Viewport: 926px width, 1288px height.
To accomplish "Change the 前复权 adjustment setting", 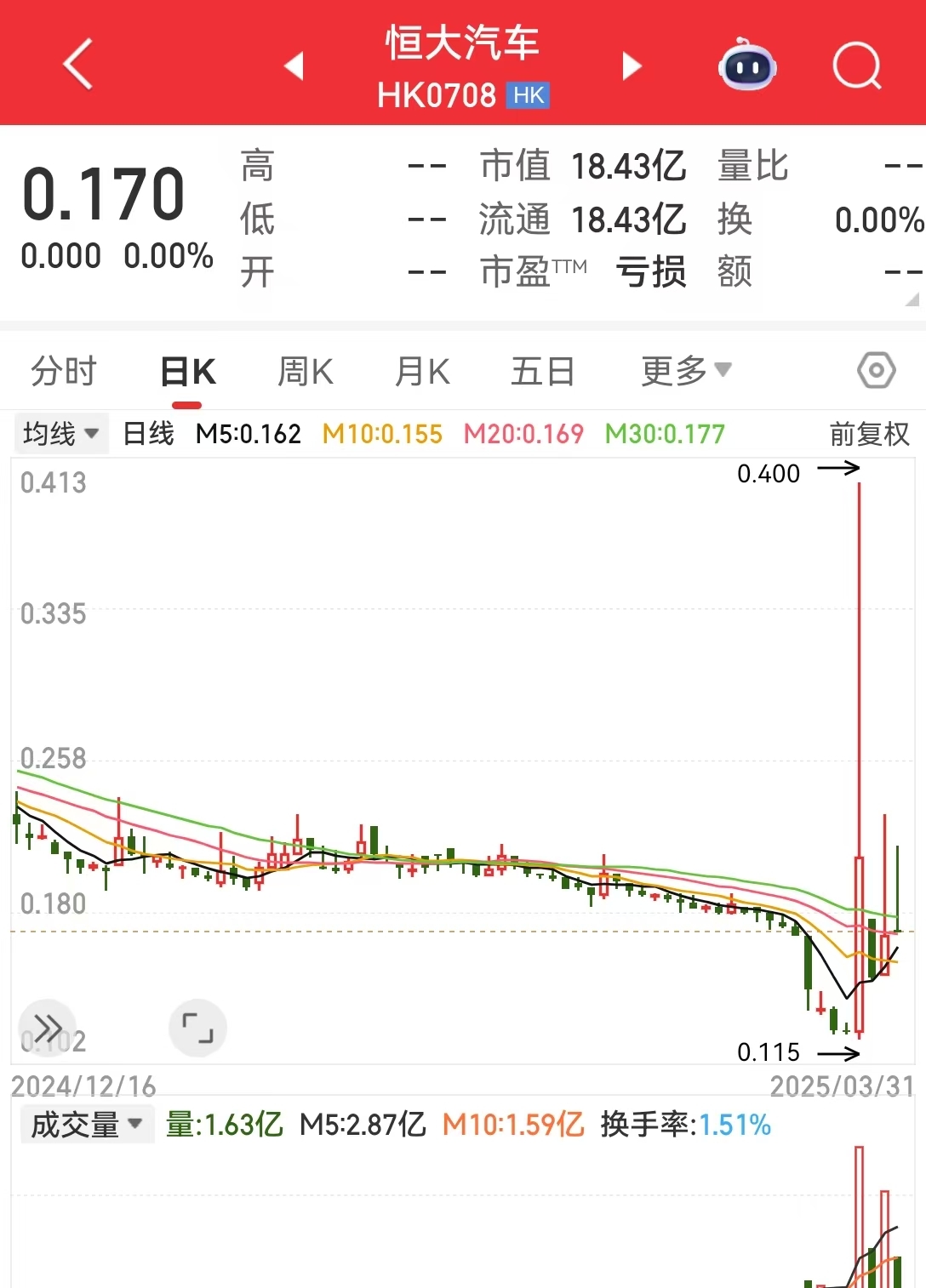I will [869, 434].
